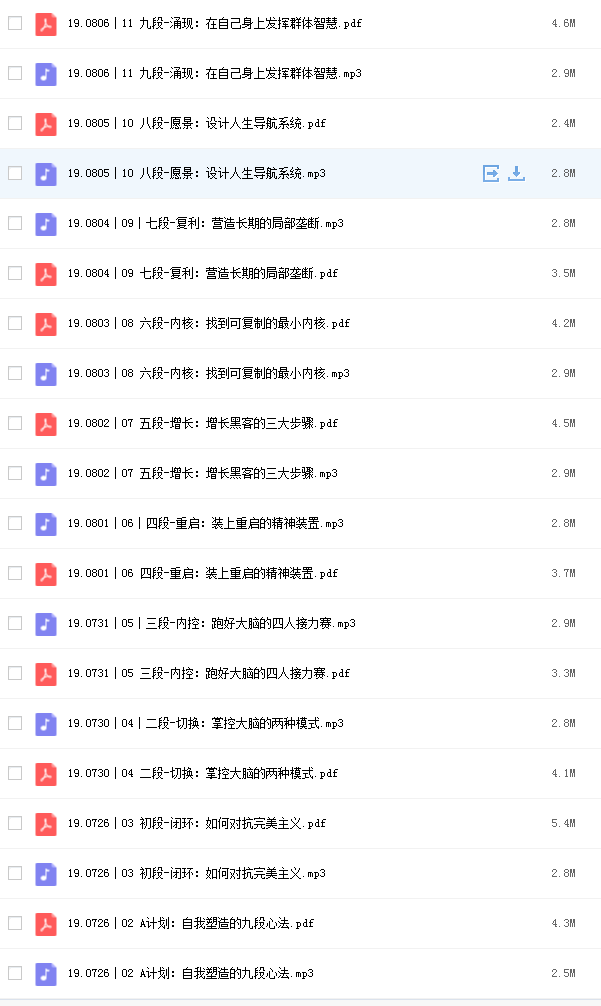Open 初段-闭环 pdf file
The height and width of the screenshot is (1006, 601).
click(x=196, y=824)
